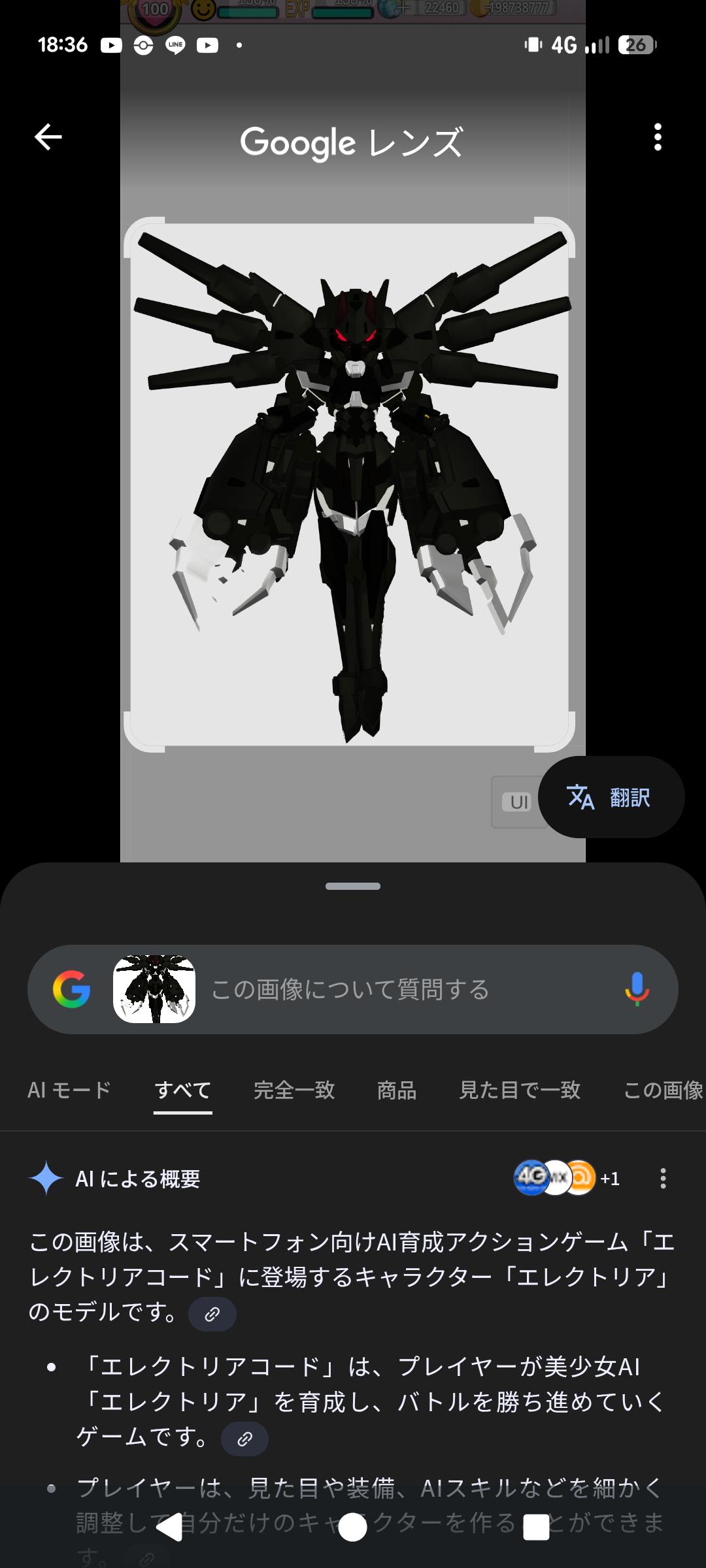
Task: Open the Lens overflow menu
Action: [x=658, y=137]
